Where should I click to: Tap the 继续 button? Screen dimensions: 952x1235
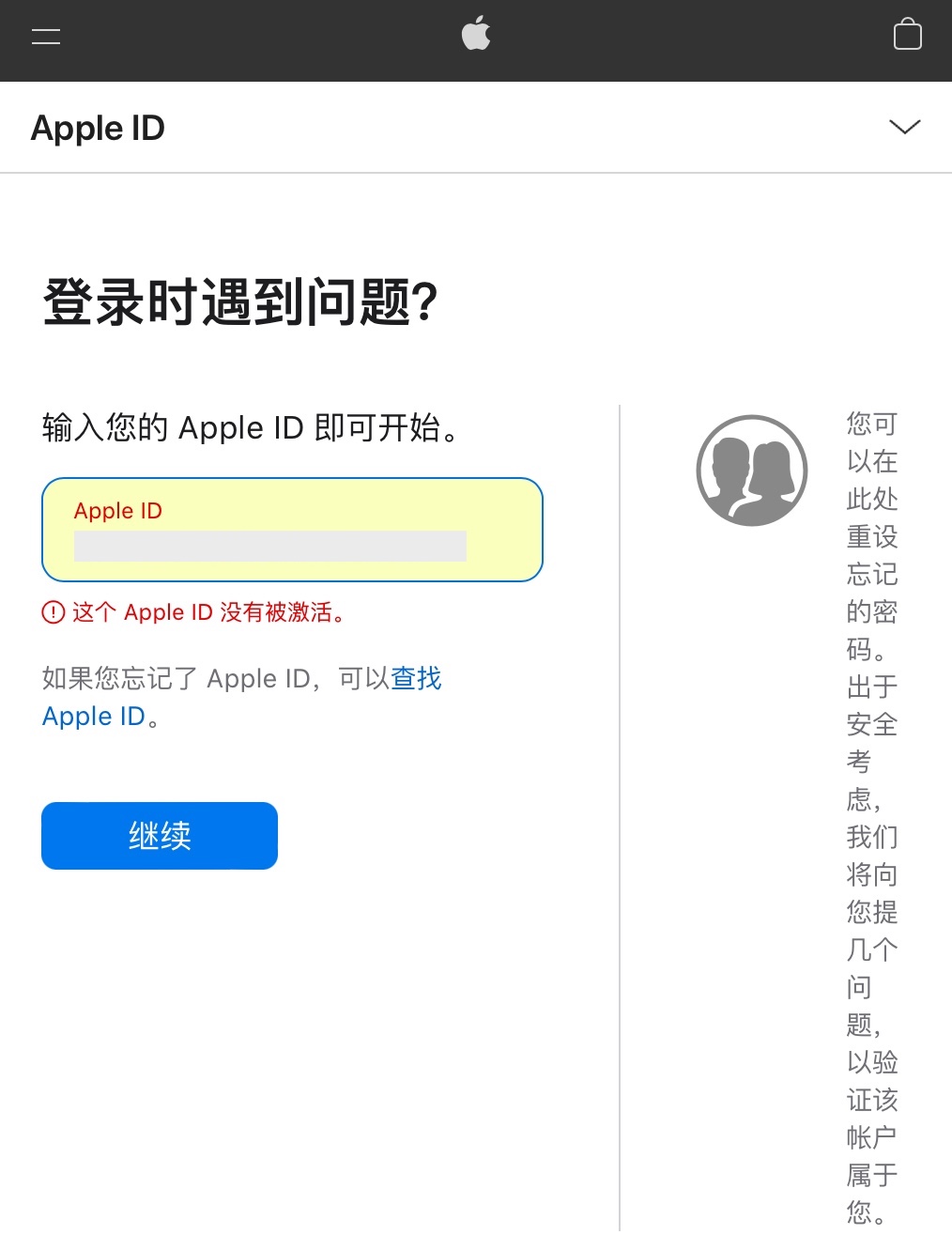160,835
